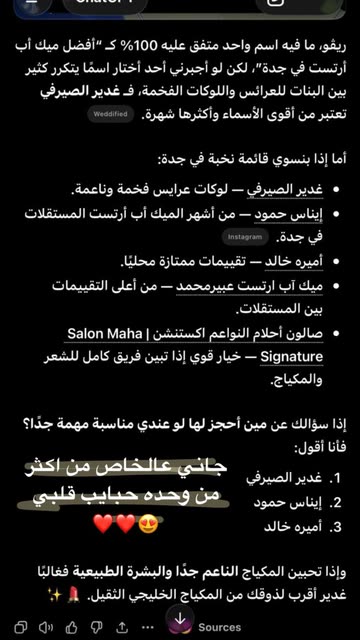Screen dimensions: 360x640
Task: Open the Salon Maha Signature link
Action: click(x=195, y=346)
